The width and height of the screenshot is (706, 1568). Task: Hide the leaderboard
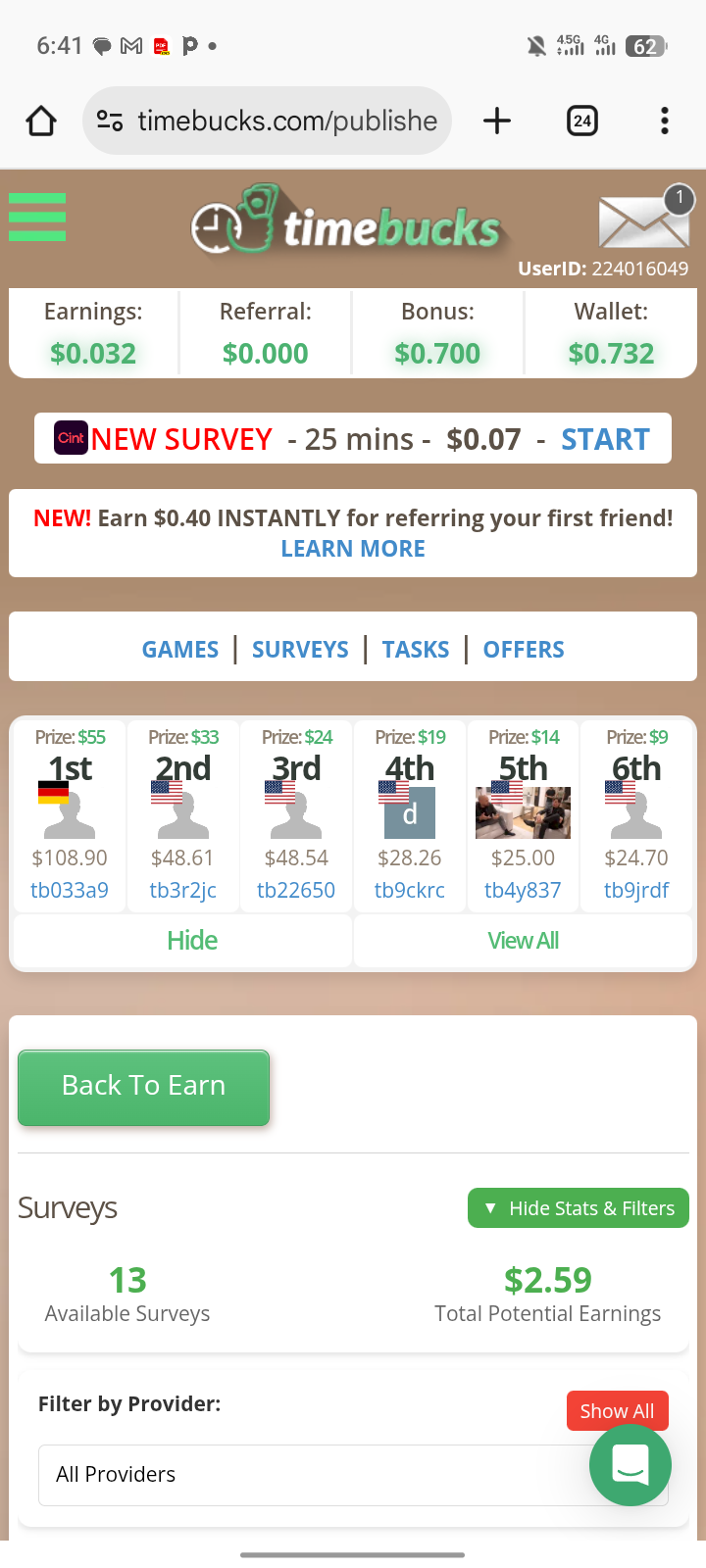coord(192,941)
